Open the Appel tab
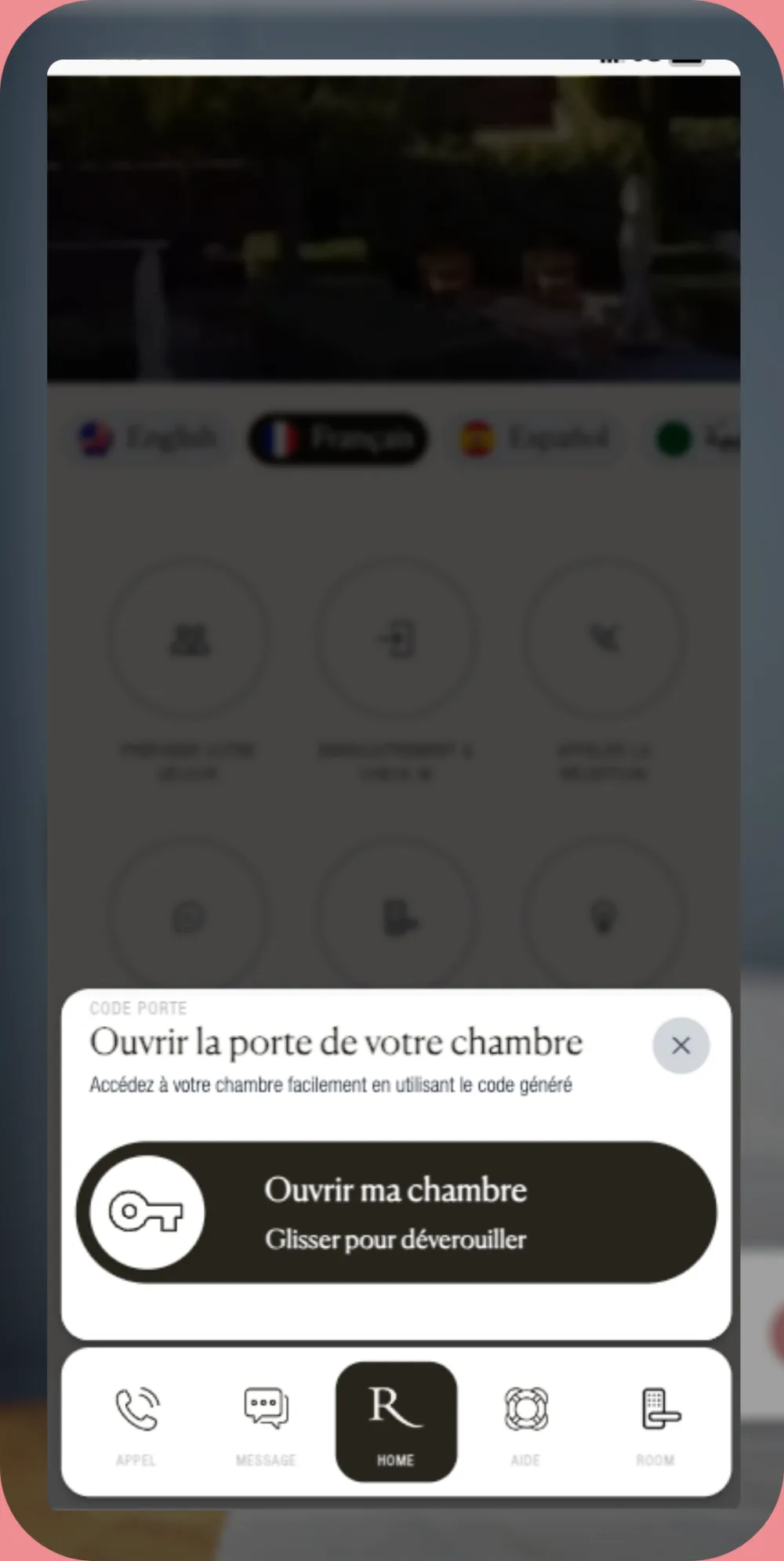Image resolution: width=784 pixels, height=1561 pixels. click(x=137, y=1423)
